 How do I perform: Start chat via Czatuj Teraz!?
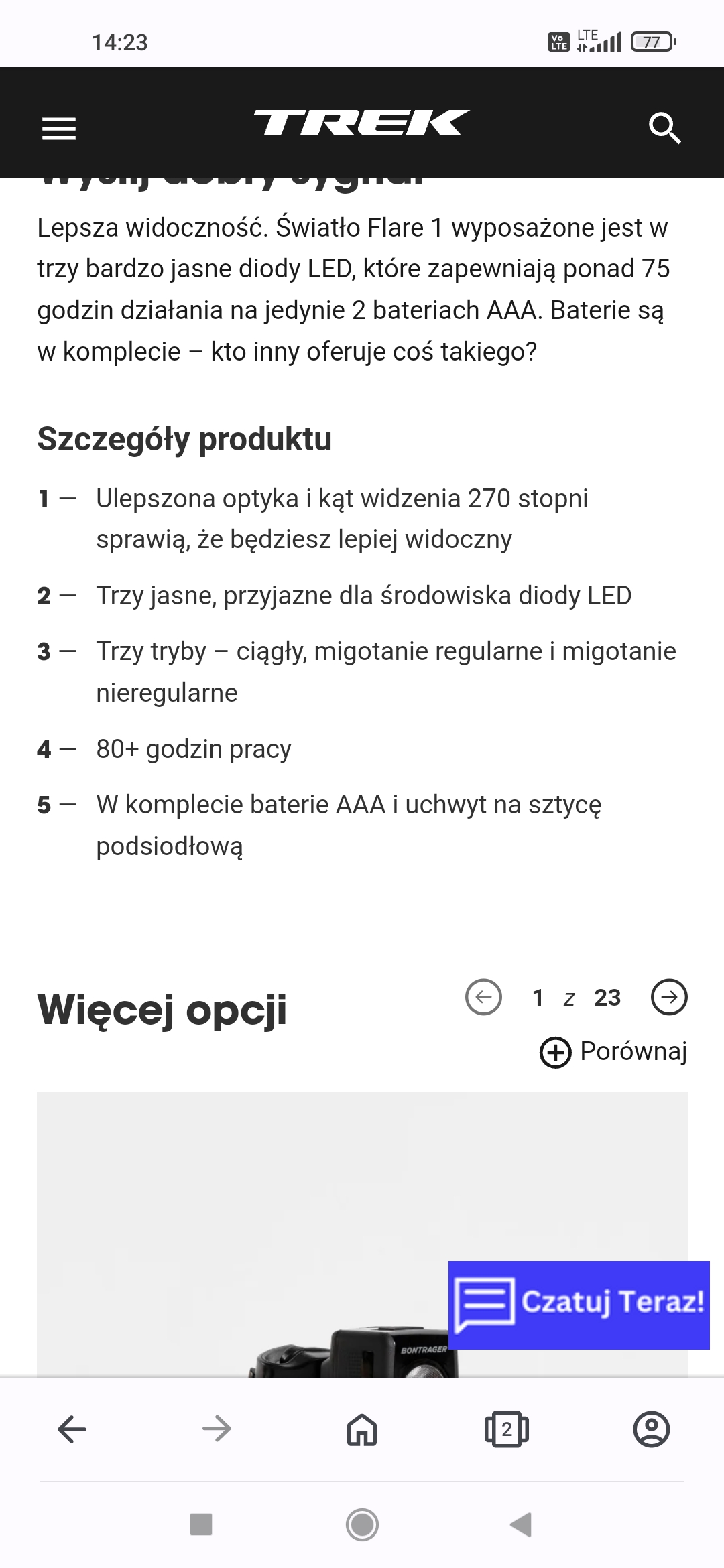click(x=579, y=1305)
